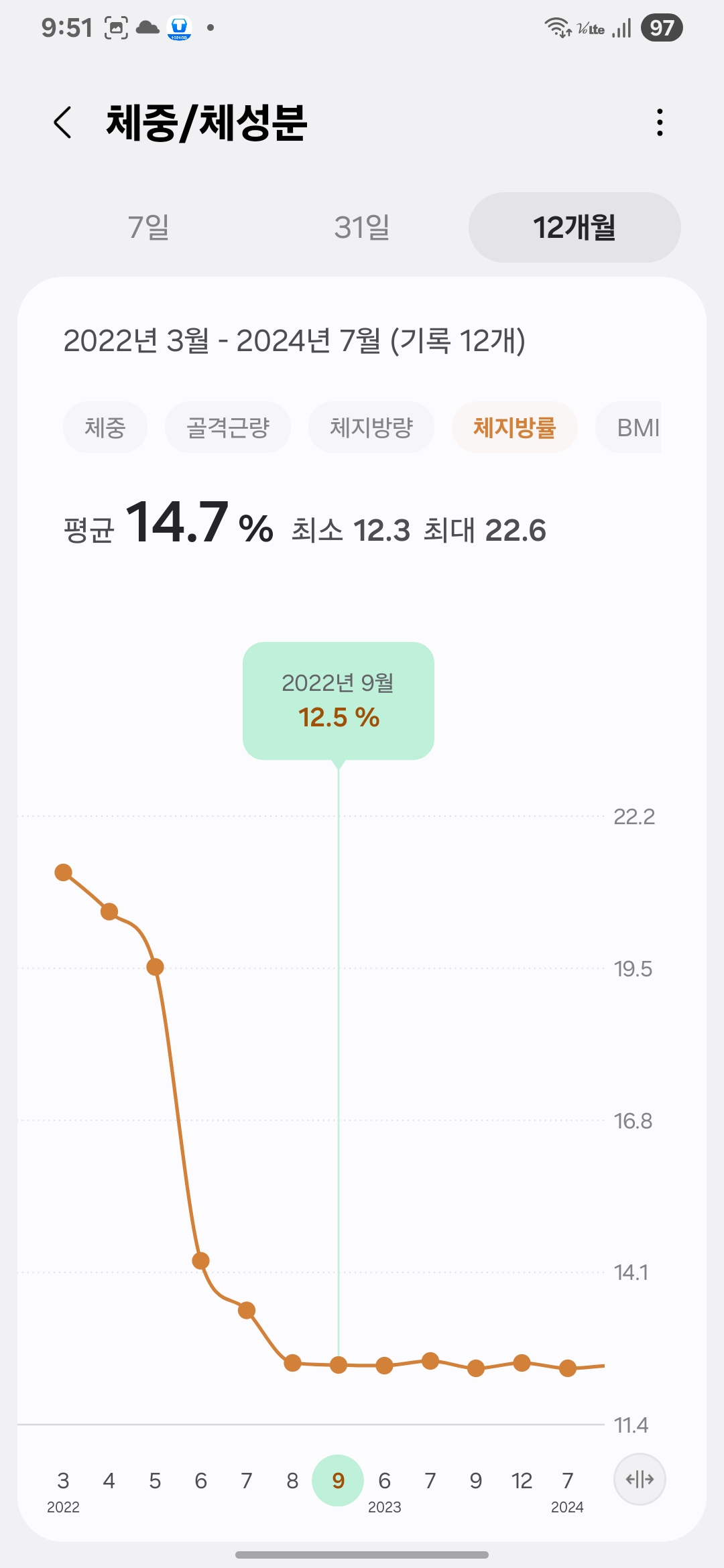Screen dimensions: 724x1568
Task: Select the highlighted 체지방률 chip
Action: pyautogui.click(x=515, y=427)
